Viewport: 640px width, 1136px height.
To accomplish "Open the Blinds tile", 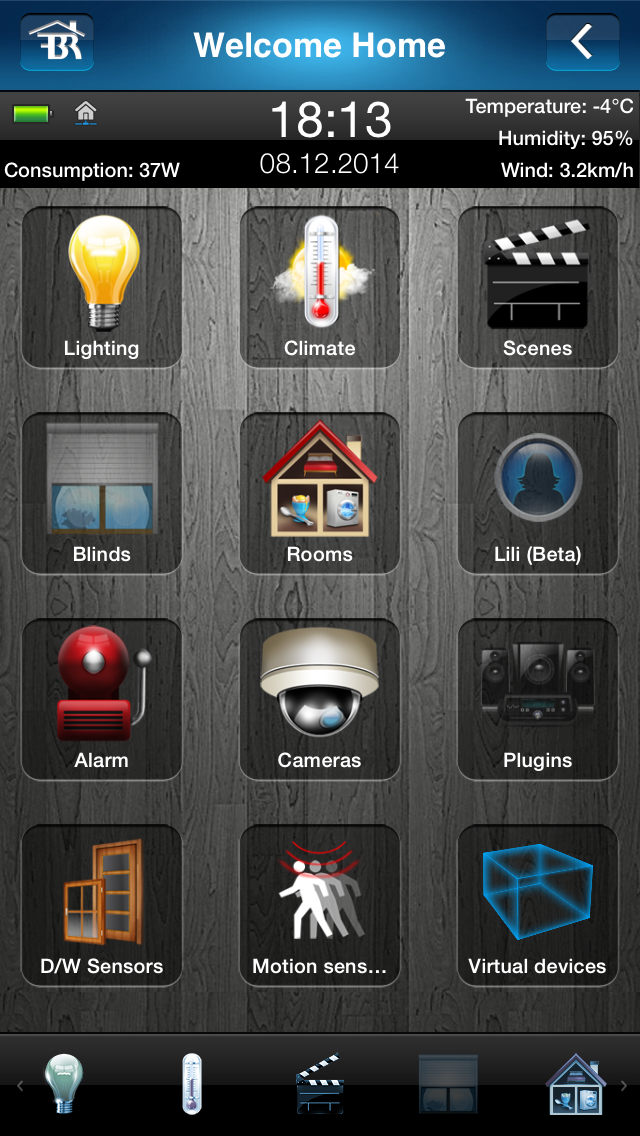I will point(102,494).
